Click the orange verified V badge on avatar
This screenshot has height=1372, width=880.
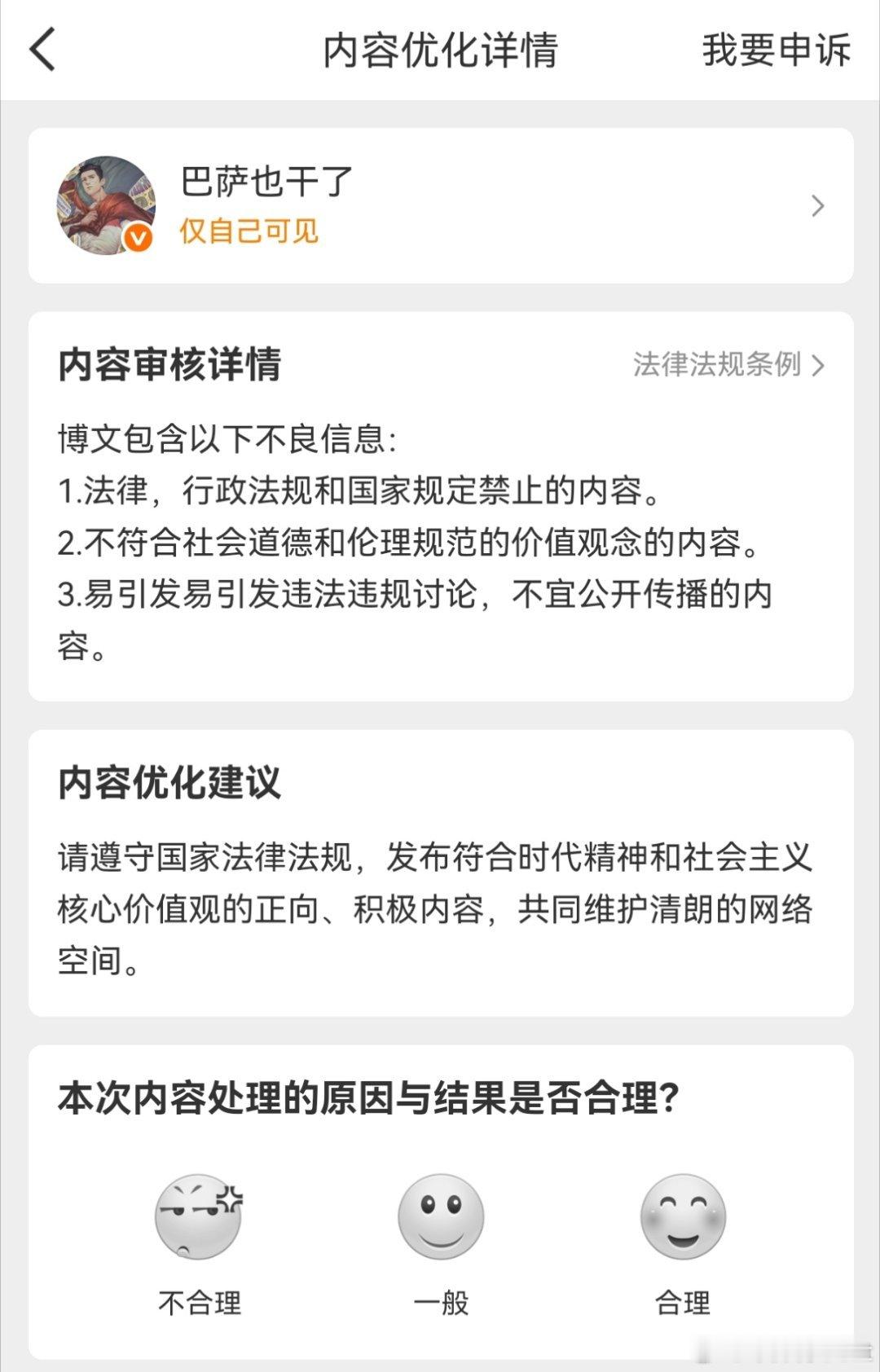click(x=137, y=239)
